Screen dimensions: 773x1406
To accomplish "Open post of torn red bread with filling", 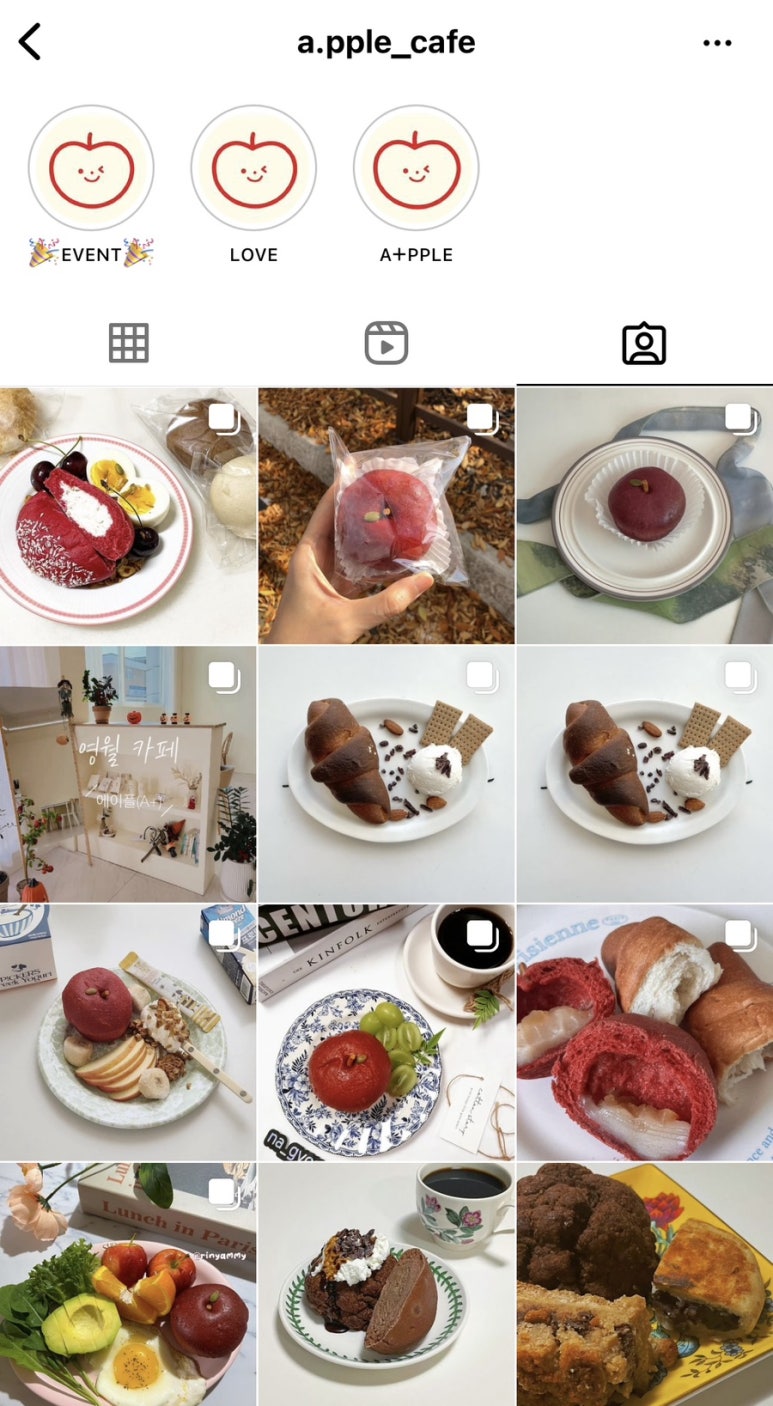I will 644,1032.
